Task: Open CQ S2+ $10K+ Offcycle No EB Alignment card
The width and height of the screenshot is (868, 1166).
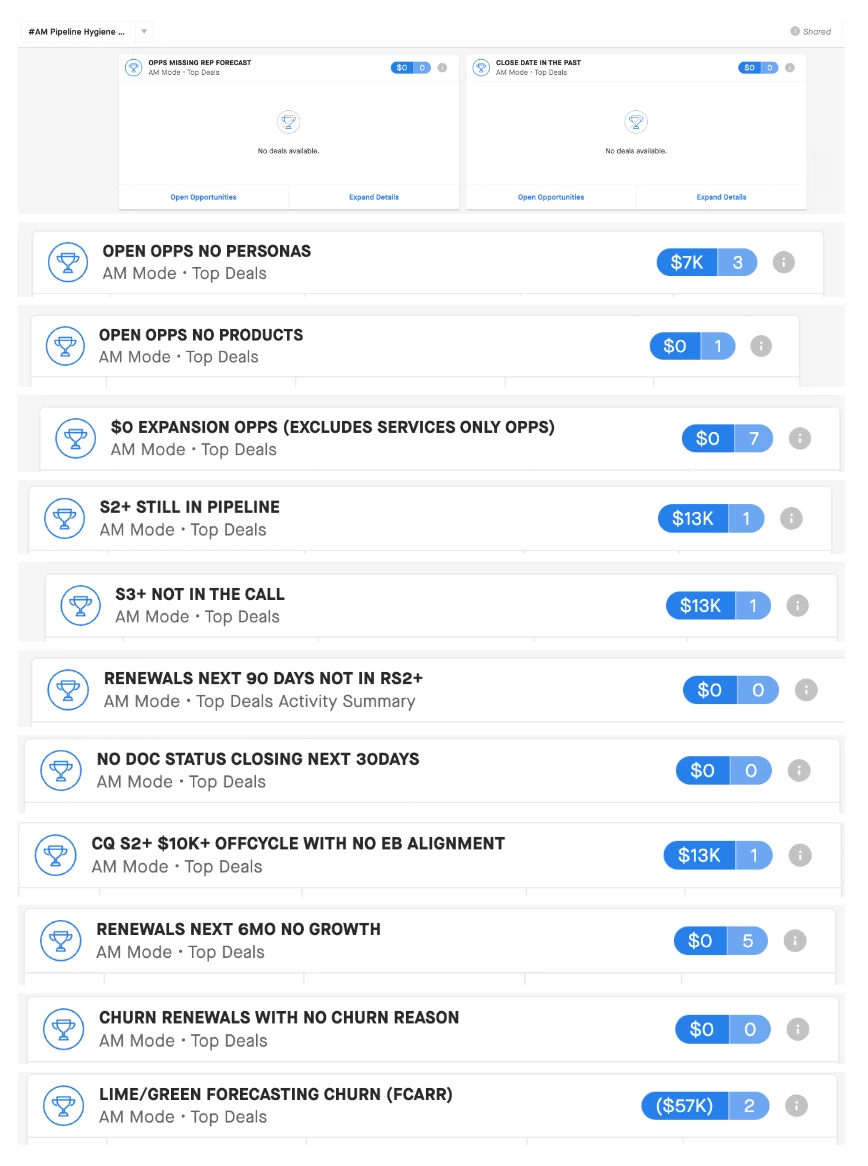Action: [x=298, y=844]
